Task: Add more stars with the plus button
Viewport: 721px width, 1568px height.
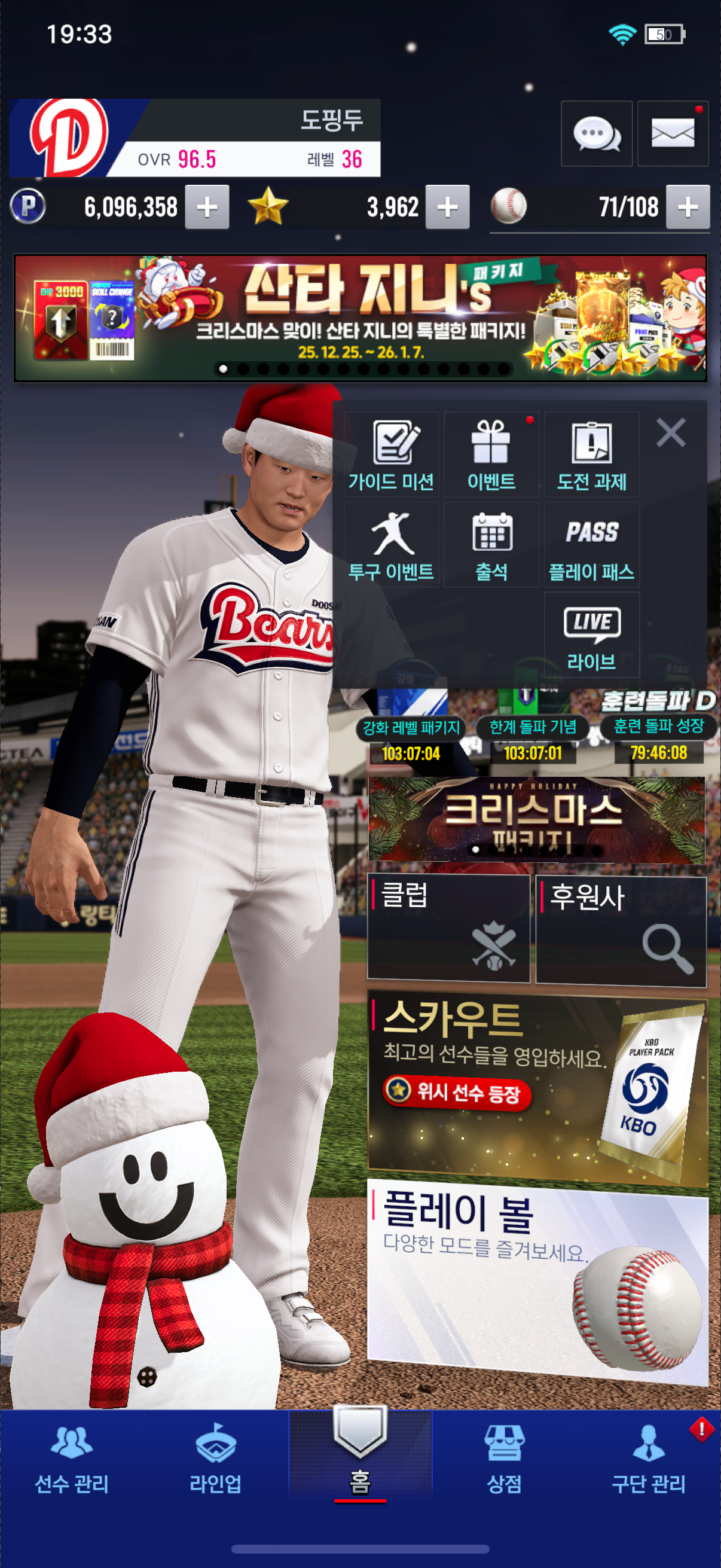Action: [447, 208]
